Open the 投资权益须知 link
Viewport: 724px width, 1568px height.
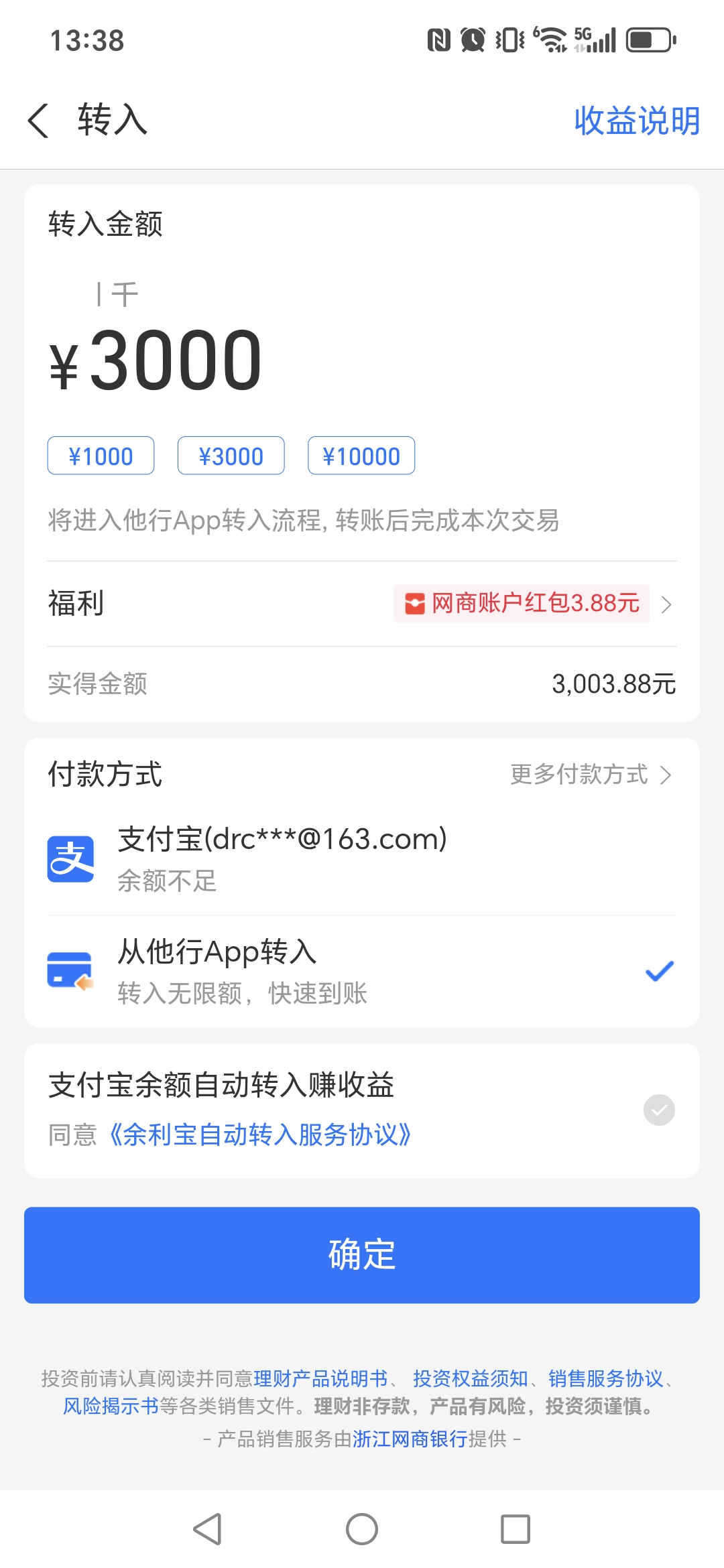470,1378
